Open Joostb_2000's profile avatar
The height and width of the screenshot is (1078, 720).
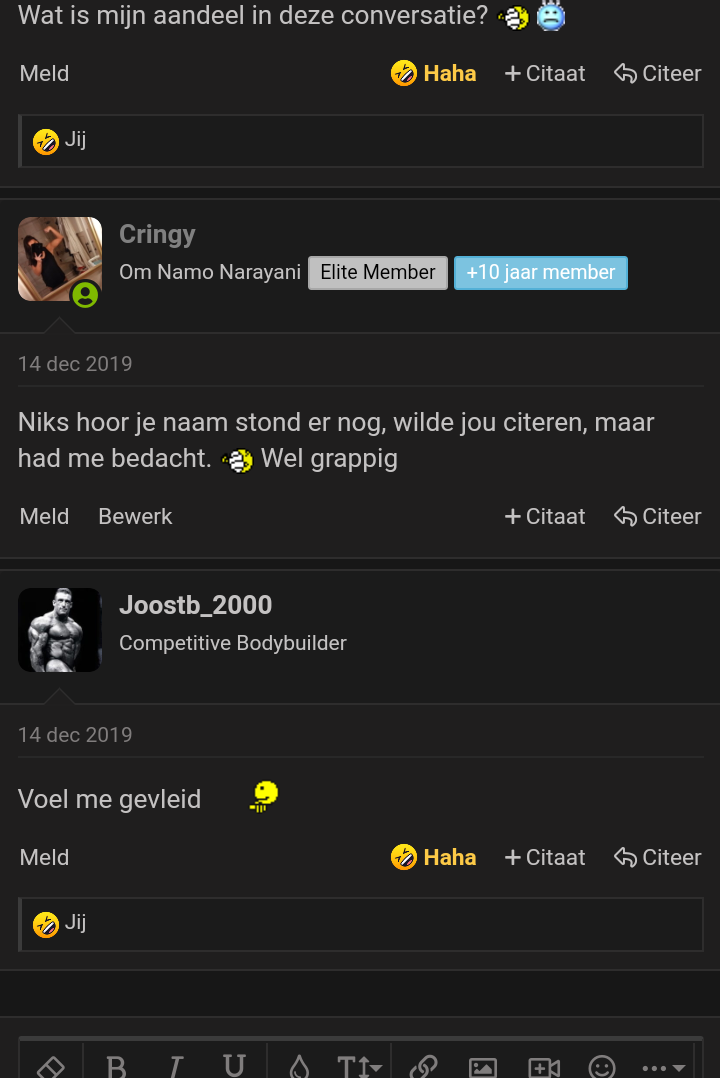coord(60,630)
